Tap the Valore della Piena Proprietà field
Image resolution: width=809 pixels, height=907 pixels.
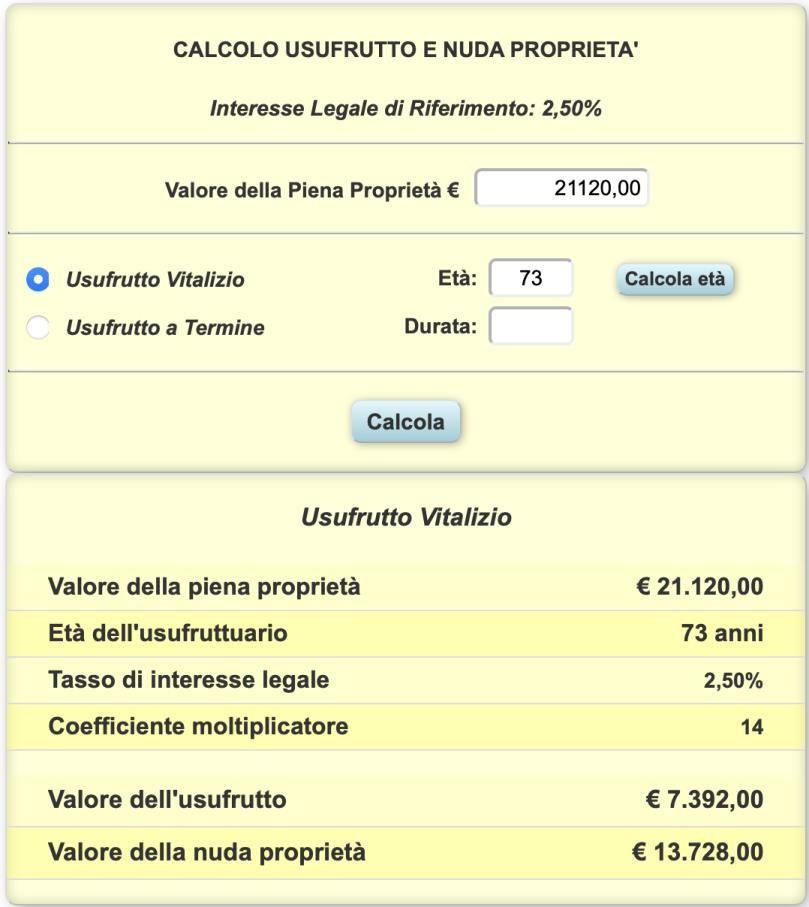click(x=562, y=188)
